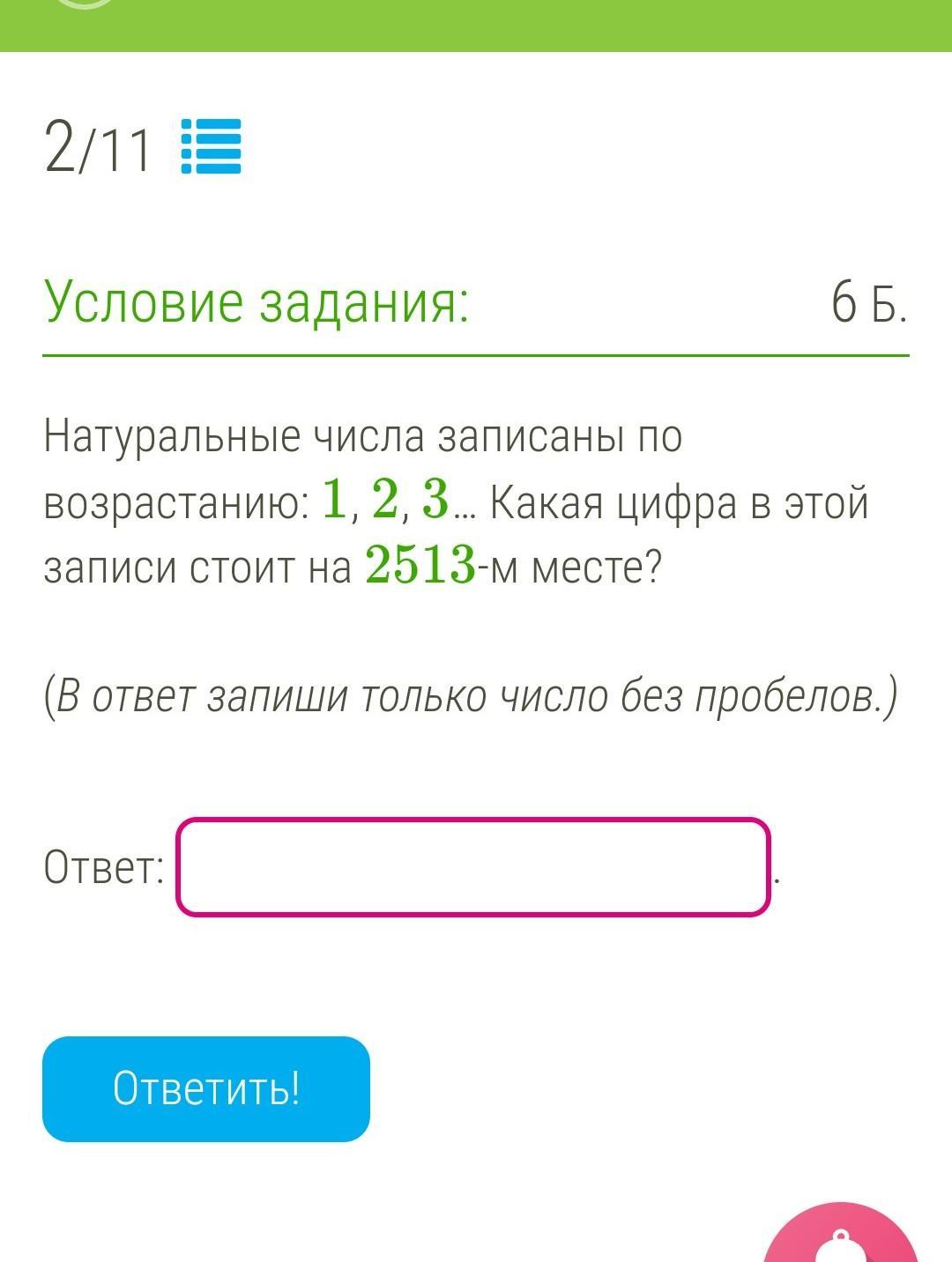Open the task list icon next to 2/11

click(x=211, y=146)
